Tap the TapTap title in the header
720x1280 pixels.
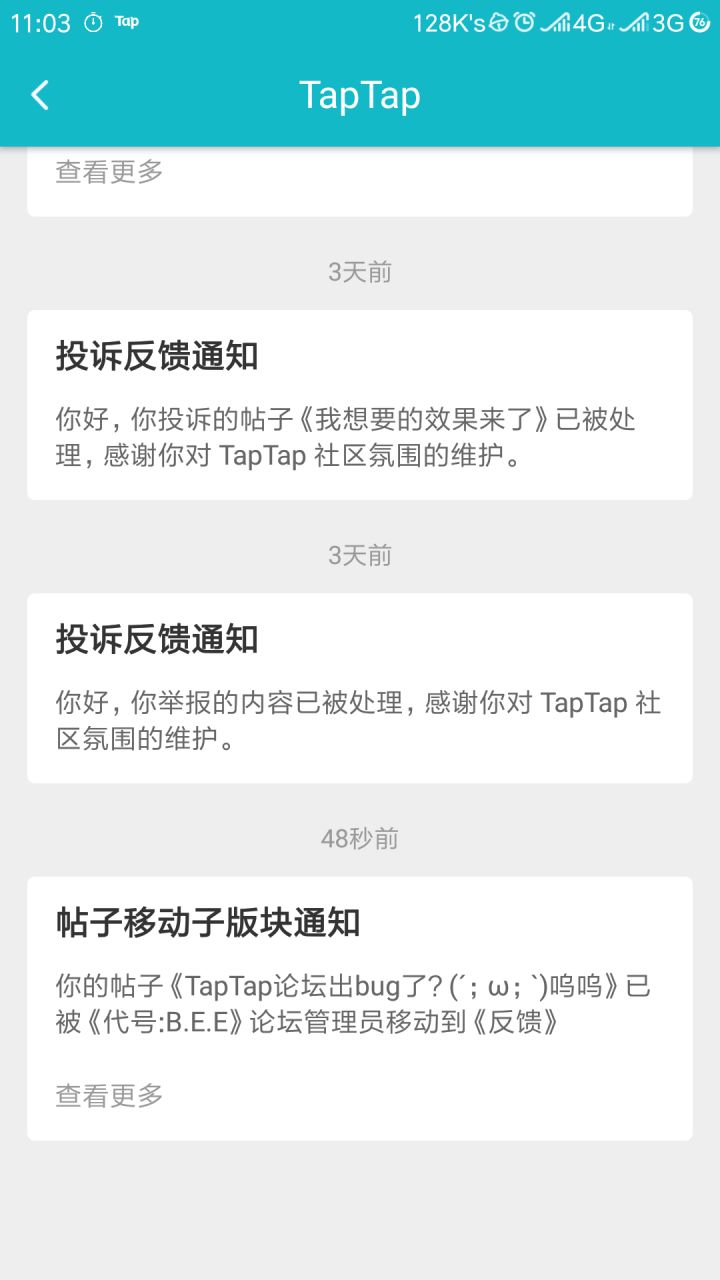click(x=360, y=95)
